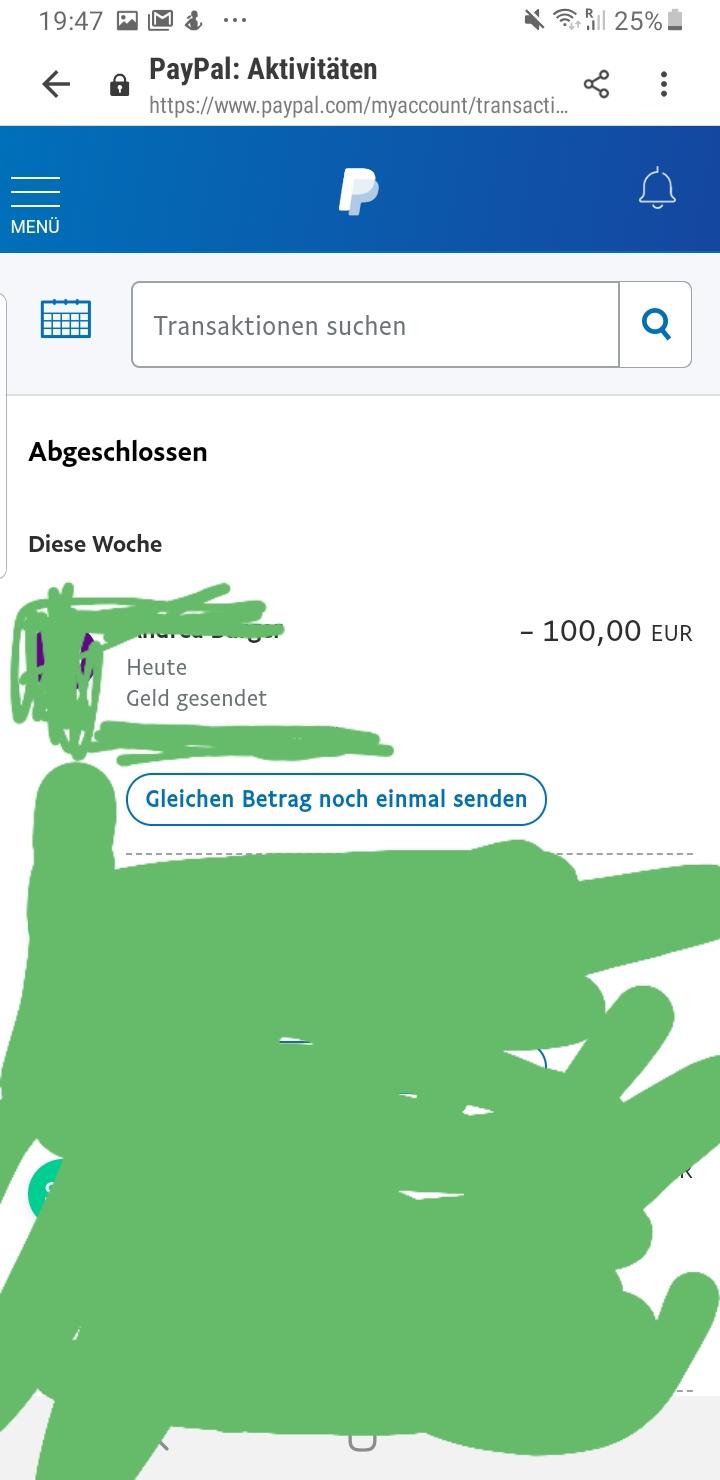Tap the magnifier search button

point(656,325)
